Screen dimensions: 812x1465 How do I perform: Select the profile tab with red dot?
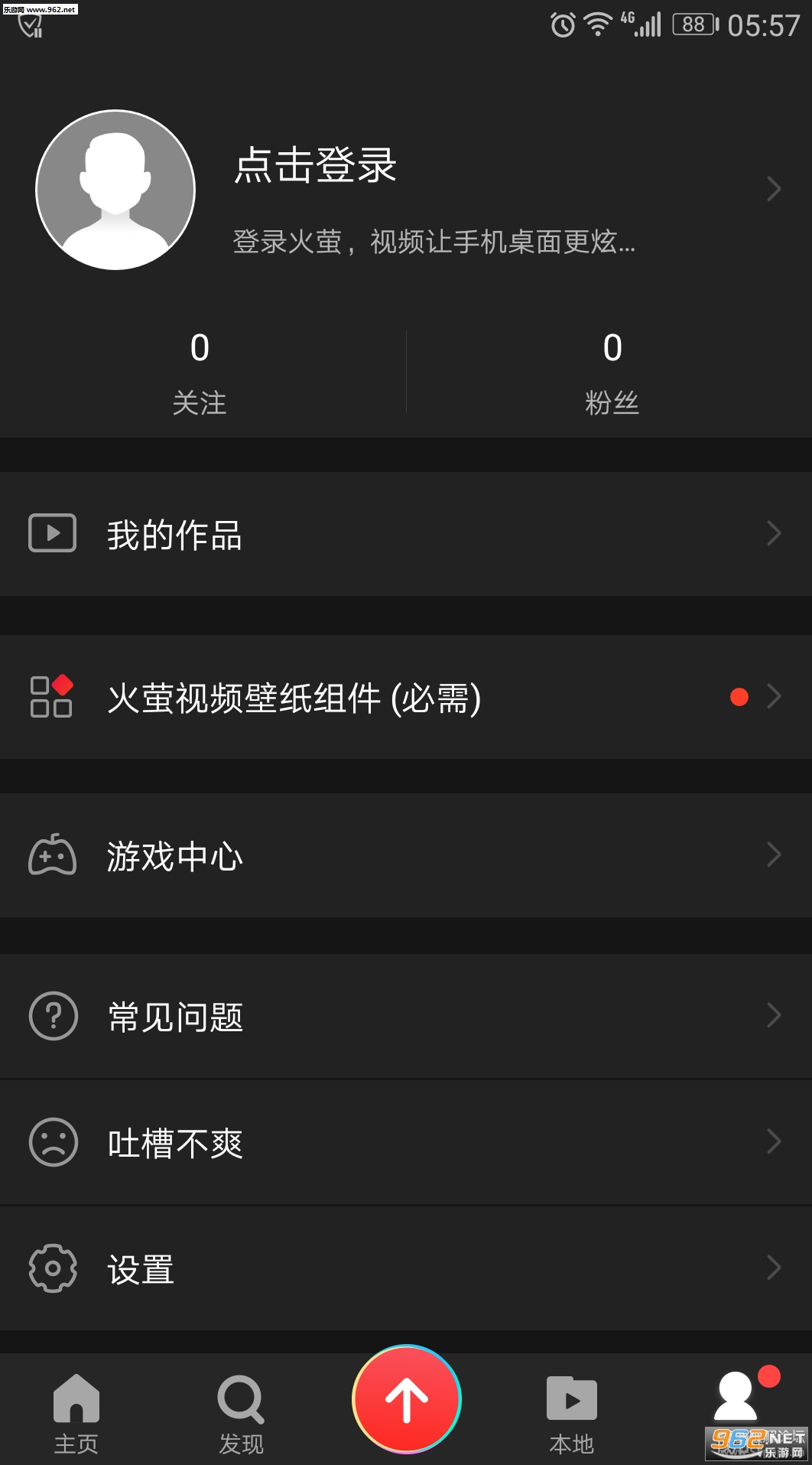click(737, 1400)
